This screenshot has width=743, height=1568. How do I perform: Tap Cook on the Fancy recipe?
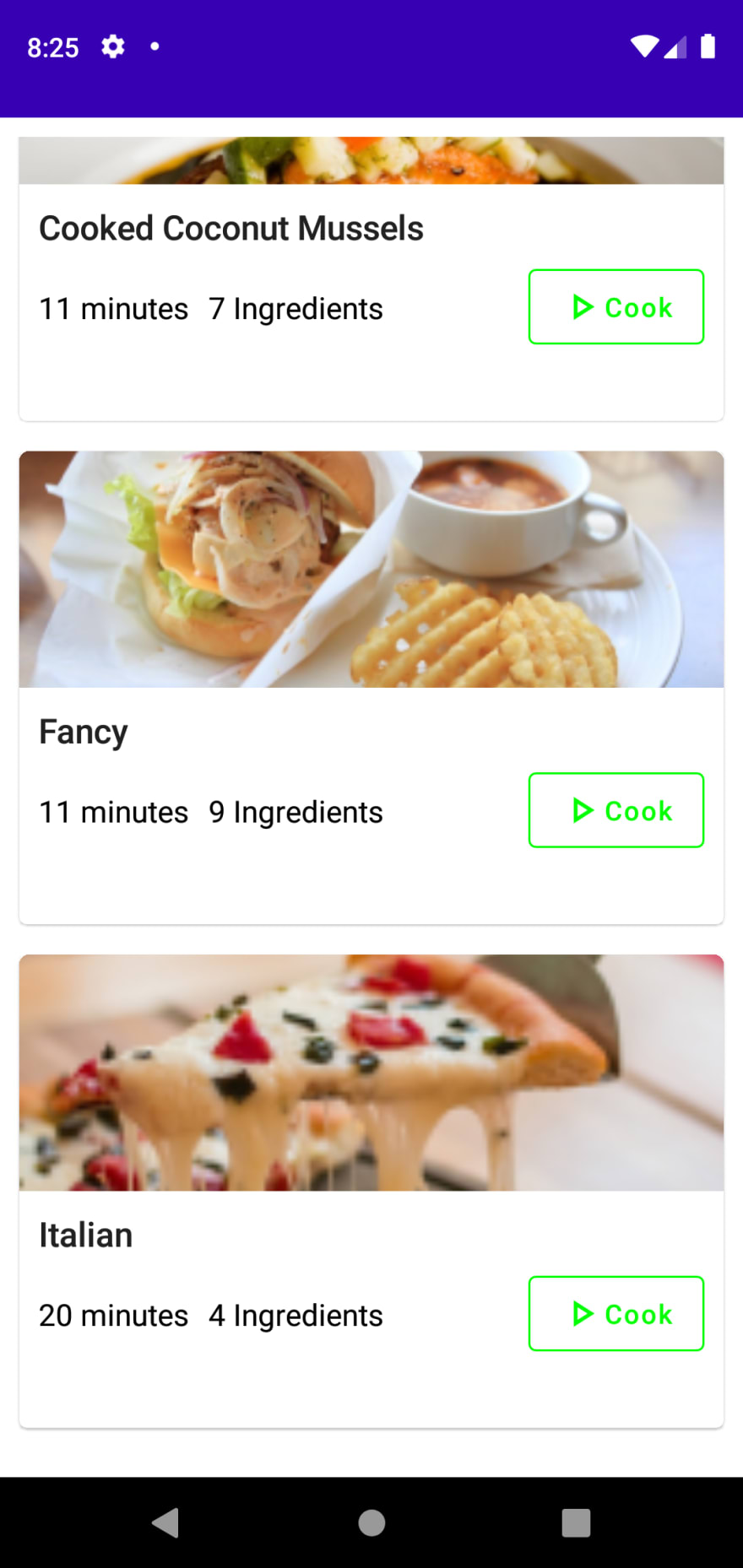pyautogui.click(x=616, y=810)
